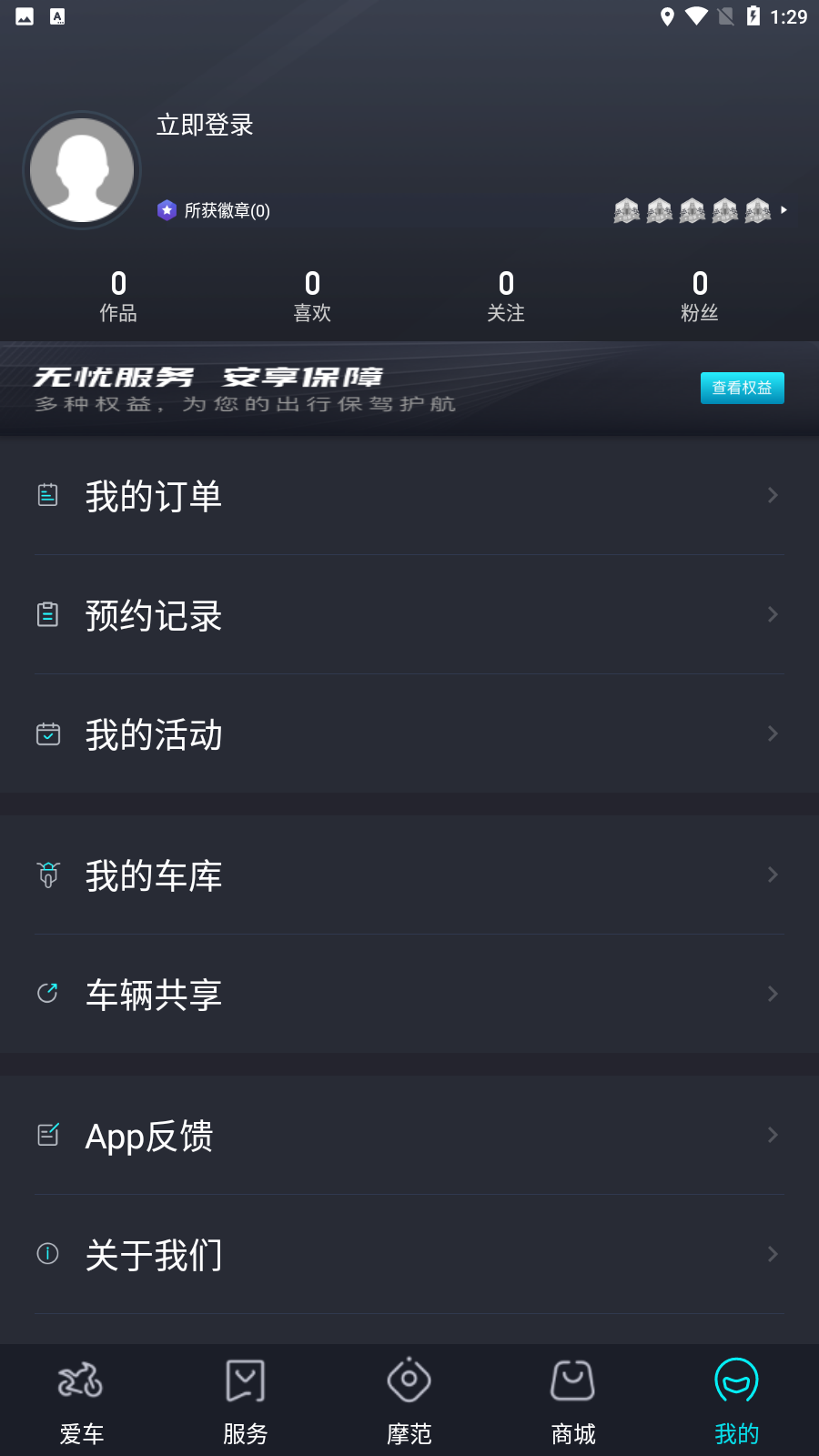Select the 我的 tab at bottom right
The width and height of the screenshot is (819, 1456).
click(x=735, y=1400)
